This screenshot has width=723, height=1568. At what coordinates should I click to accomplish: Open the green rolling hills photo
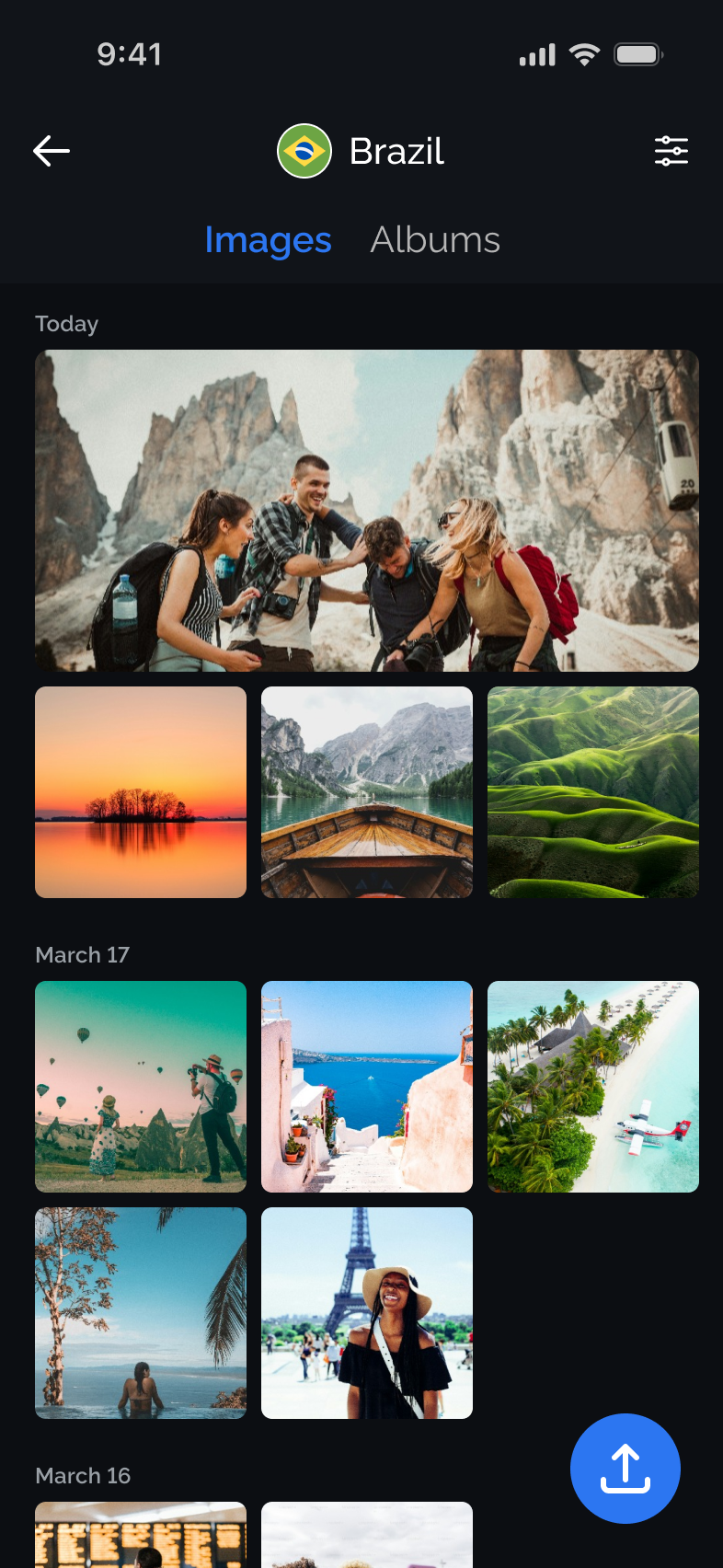click(593, 791)
